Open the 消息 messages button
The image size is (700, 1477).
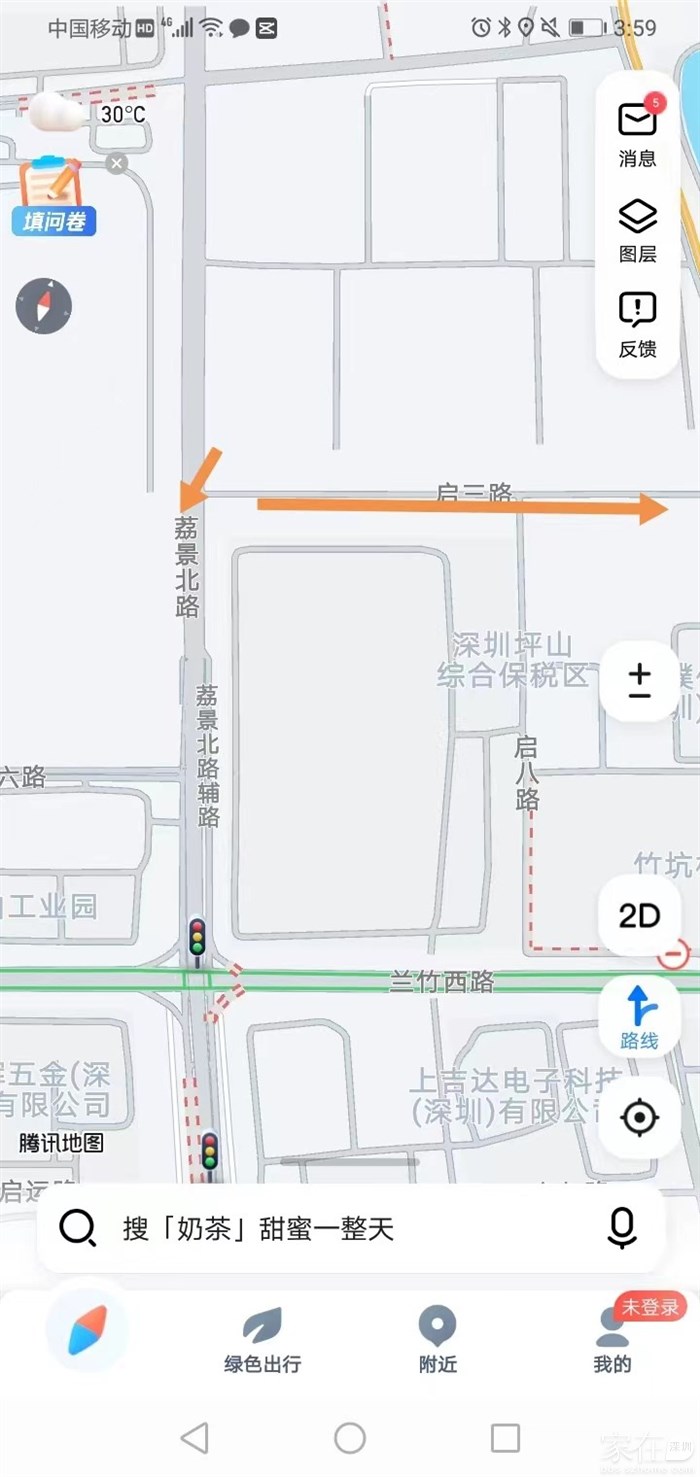coord(637,132)
